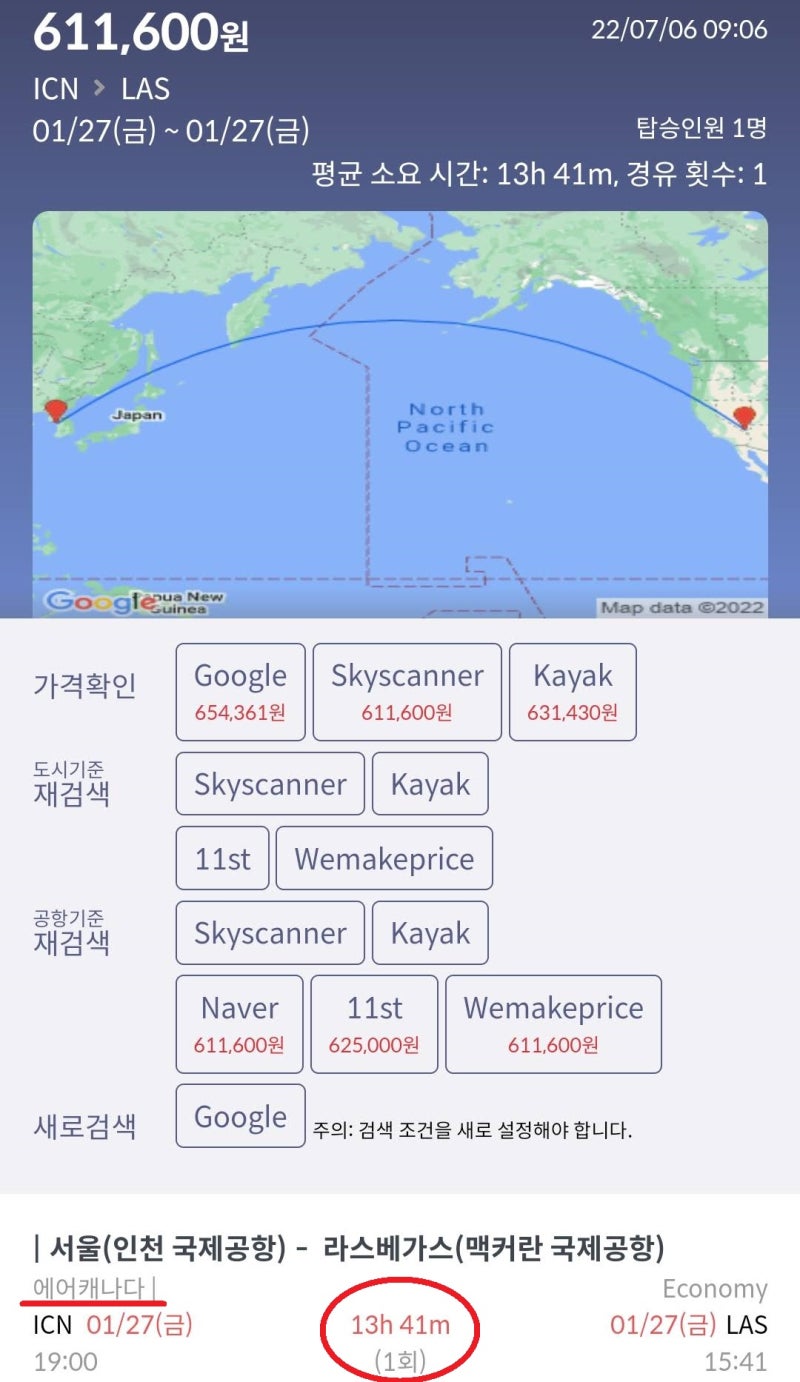
Task: Start a new search on Google
Action: point(240,1116)
